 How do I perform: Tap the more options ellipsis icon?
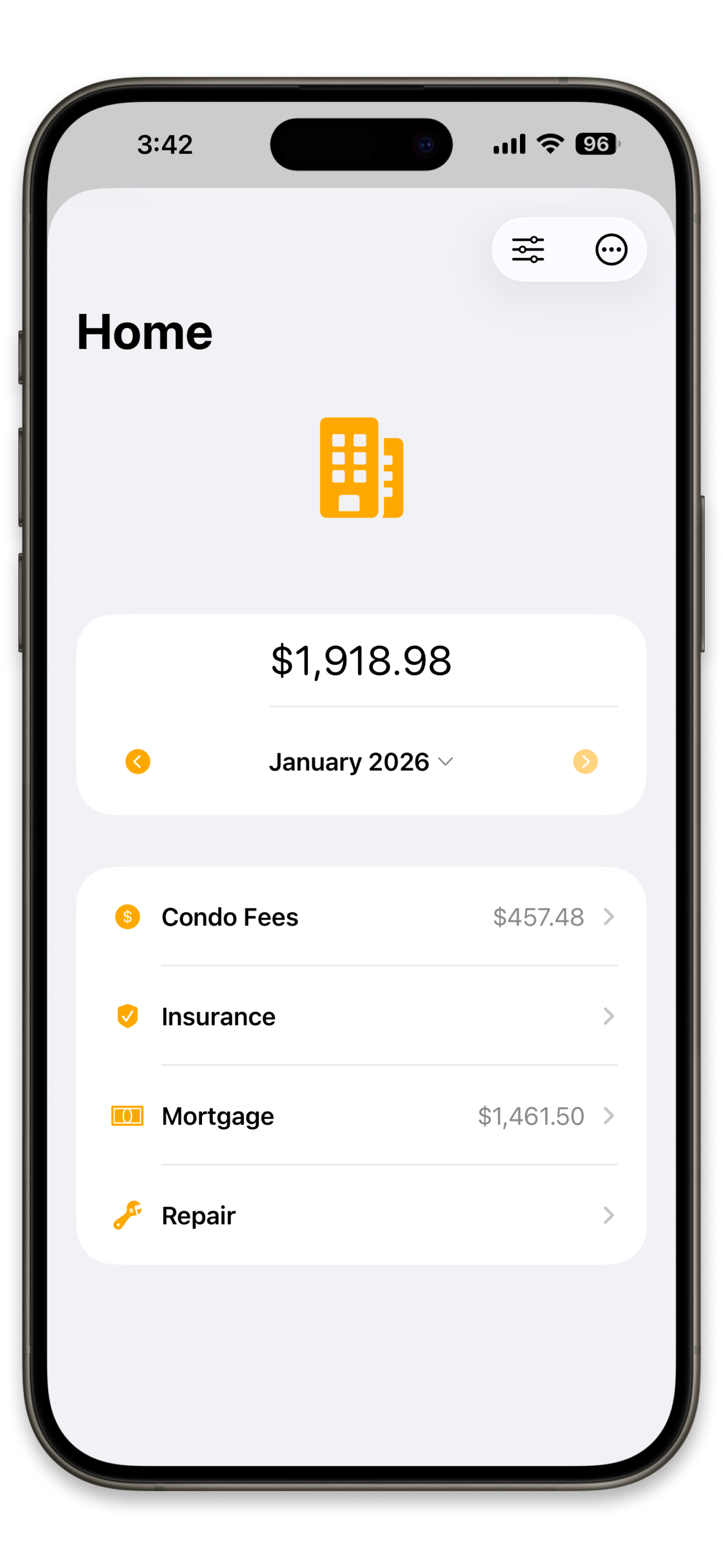pos(611,249)
